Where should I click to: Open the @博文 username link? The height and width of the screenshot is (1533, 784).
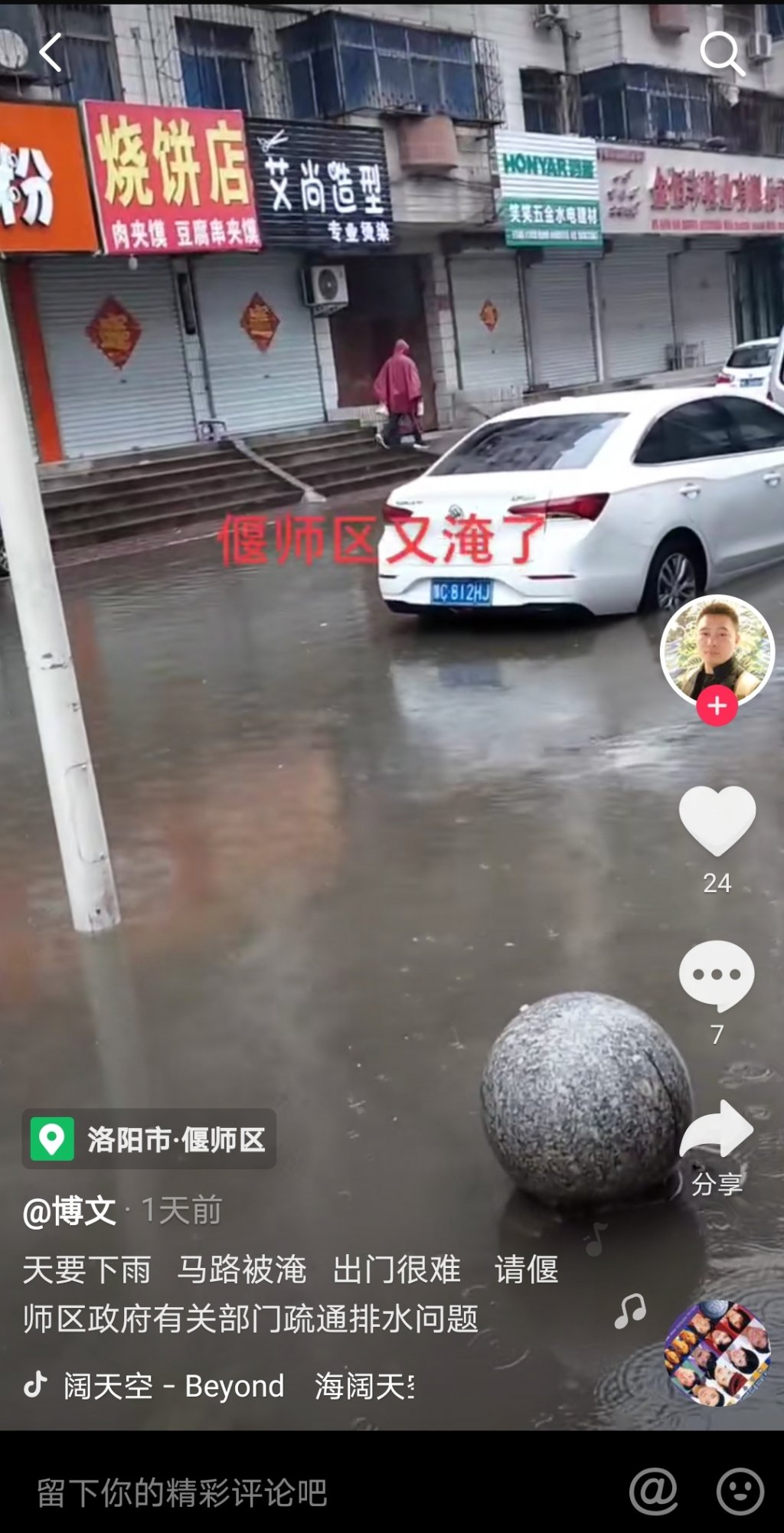click(x=70, y=1211)
